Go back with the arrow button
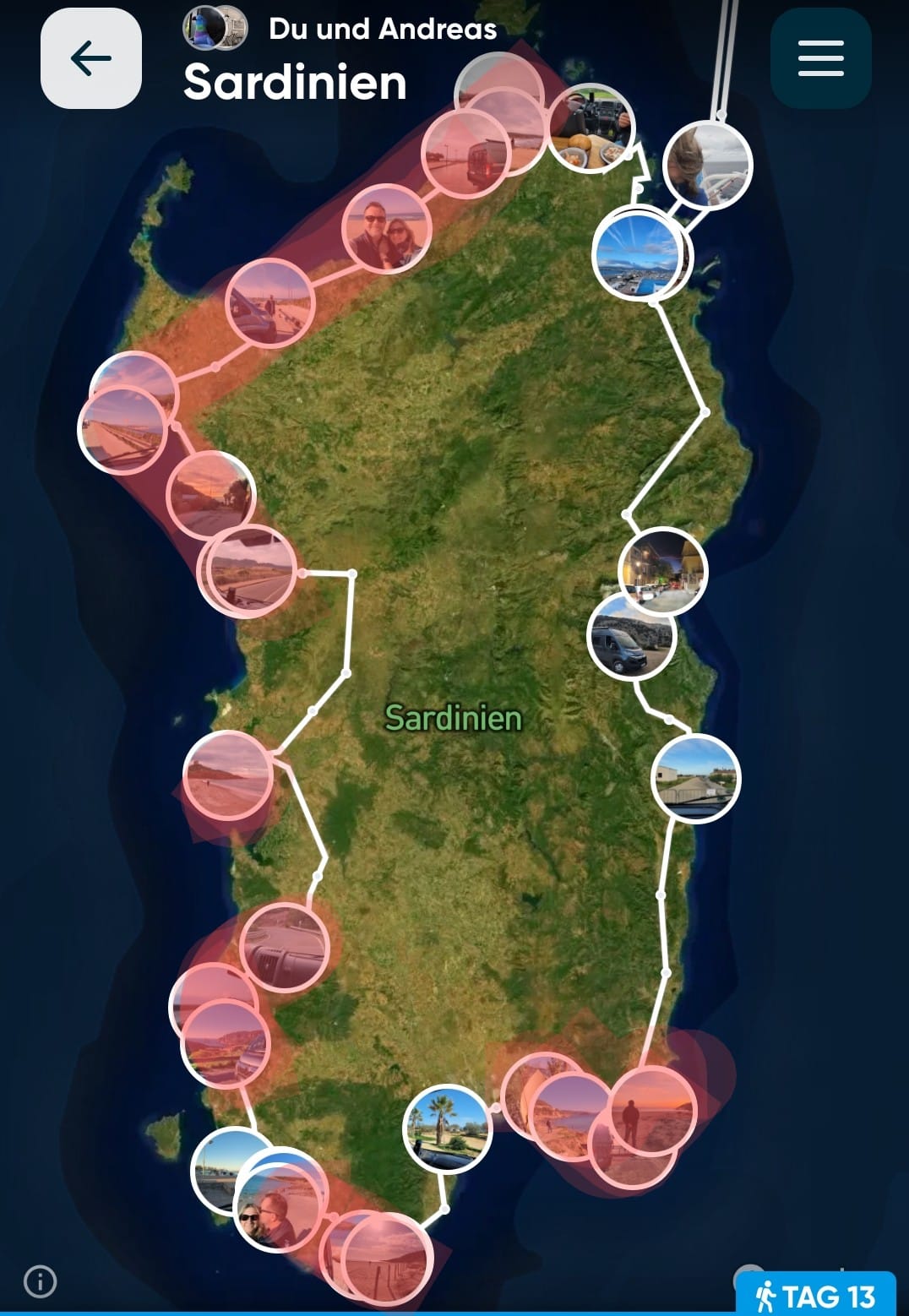The width and height of the screenshot is (909, 1316). (x=91, y=58)
